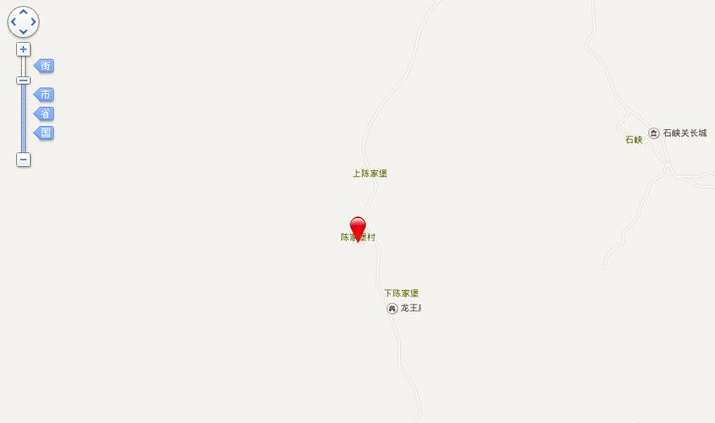Pan the map up with the top arrow

[23, 12]
